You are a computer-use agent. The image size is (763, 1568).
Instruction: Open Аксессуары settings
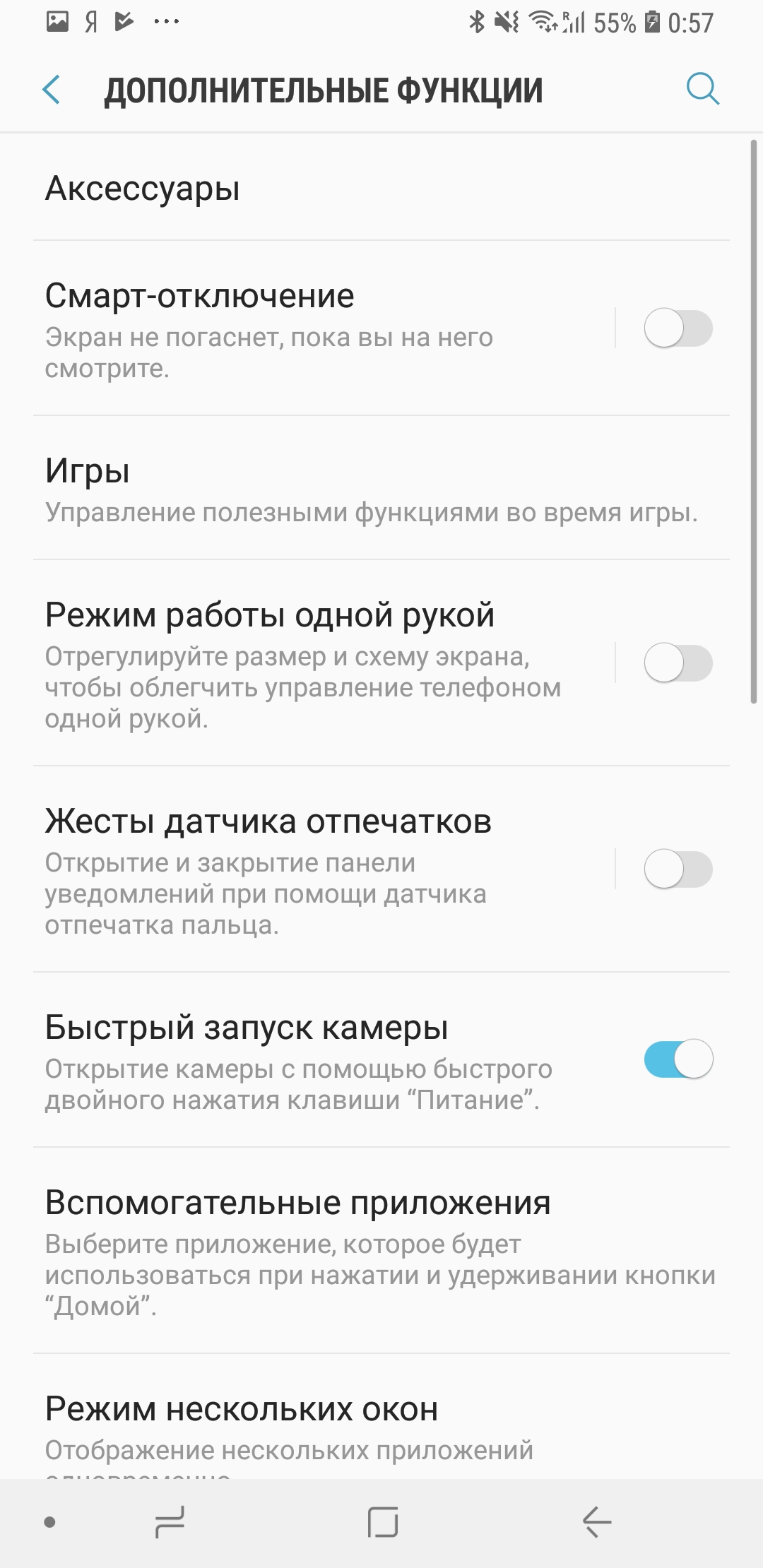(381, 189)
